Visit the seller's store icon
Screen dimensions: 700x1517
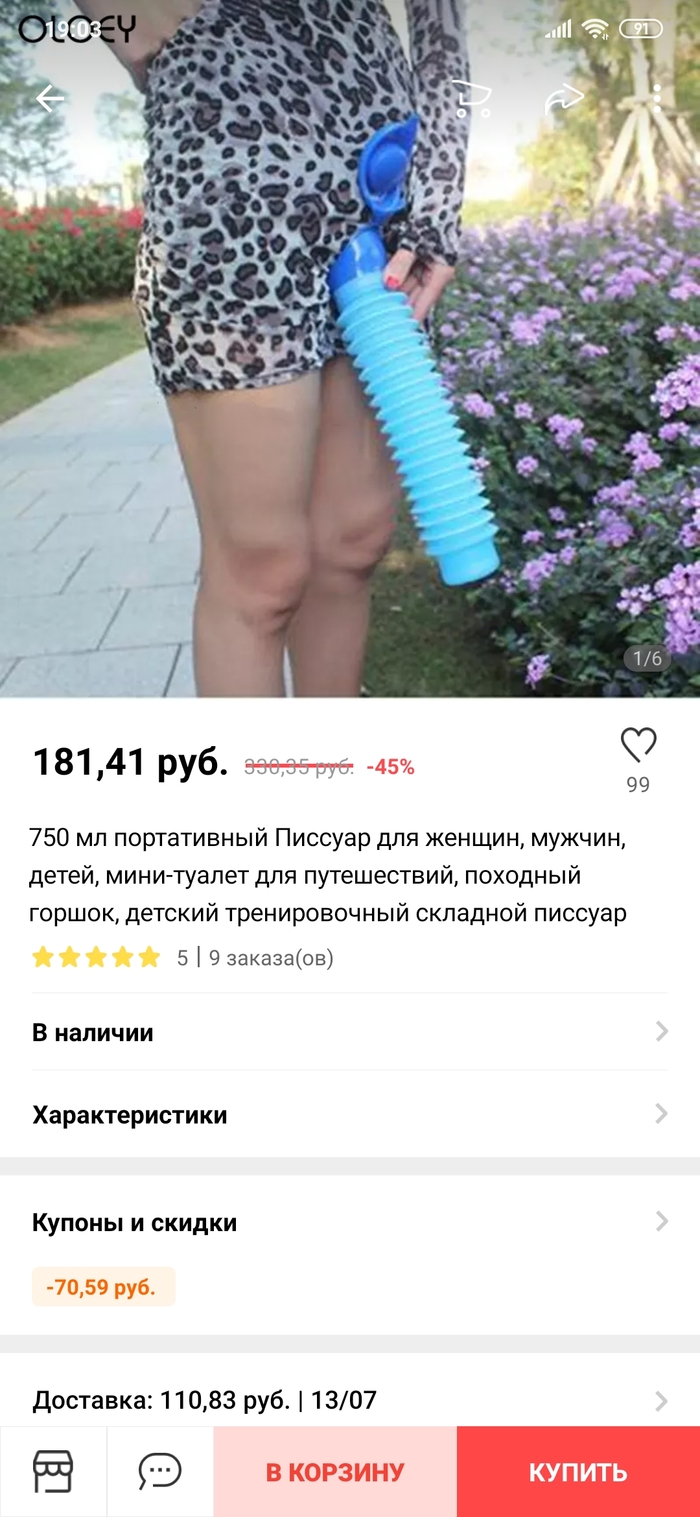[x=53, y=1471]
